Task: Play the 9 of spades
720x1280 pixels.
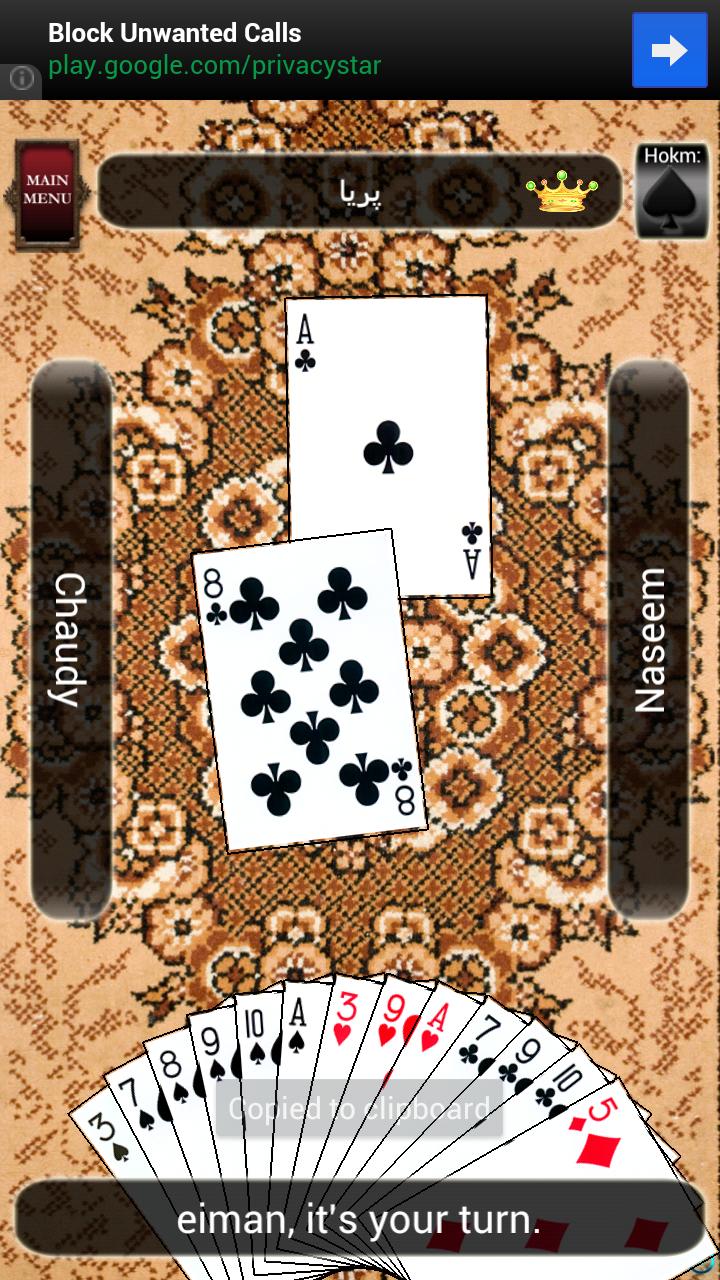Action: (213, 1040)
